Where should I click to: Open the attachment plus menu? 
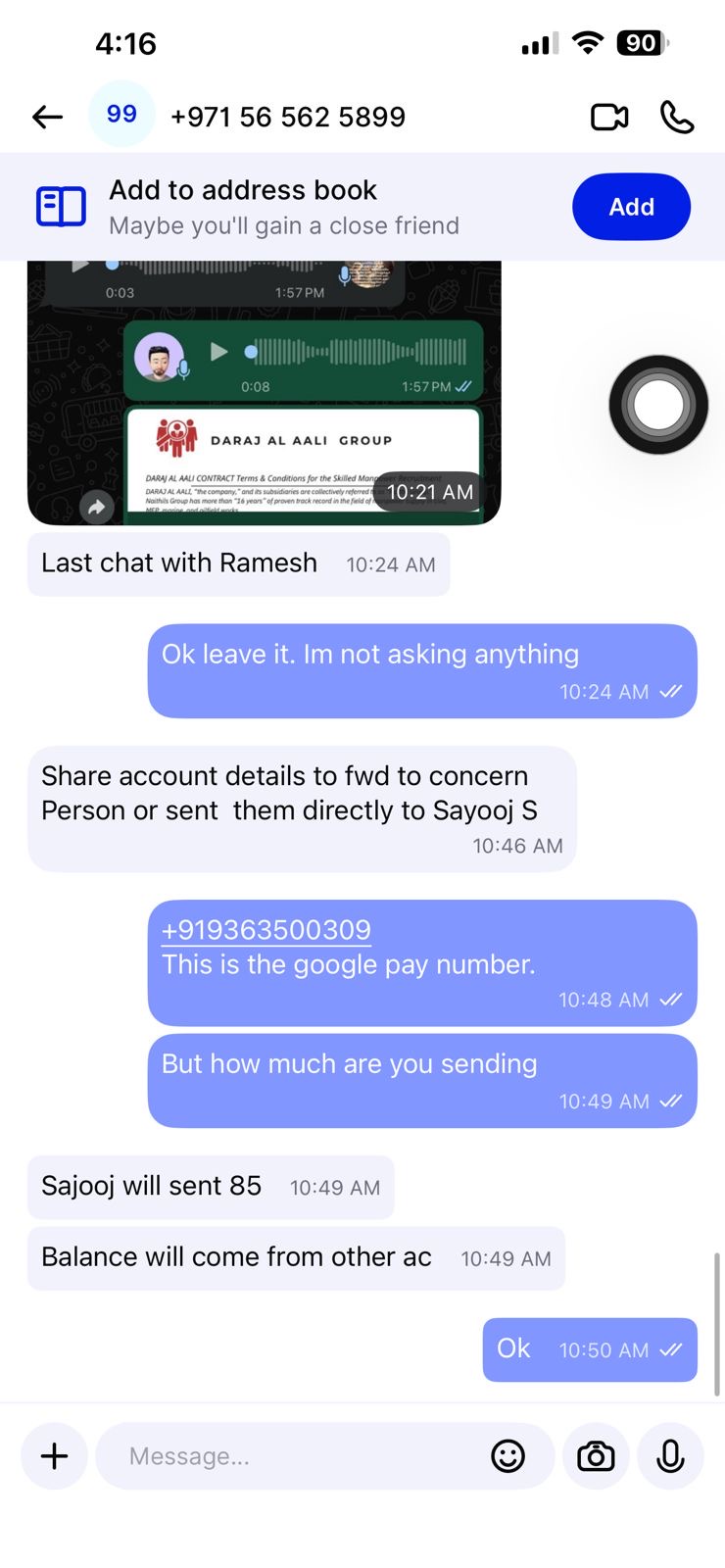coord(55,1456)
